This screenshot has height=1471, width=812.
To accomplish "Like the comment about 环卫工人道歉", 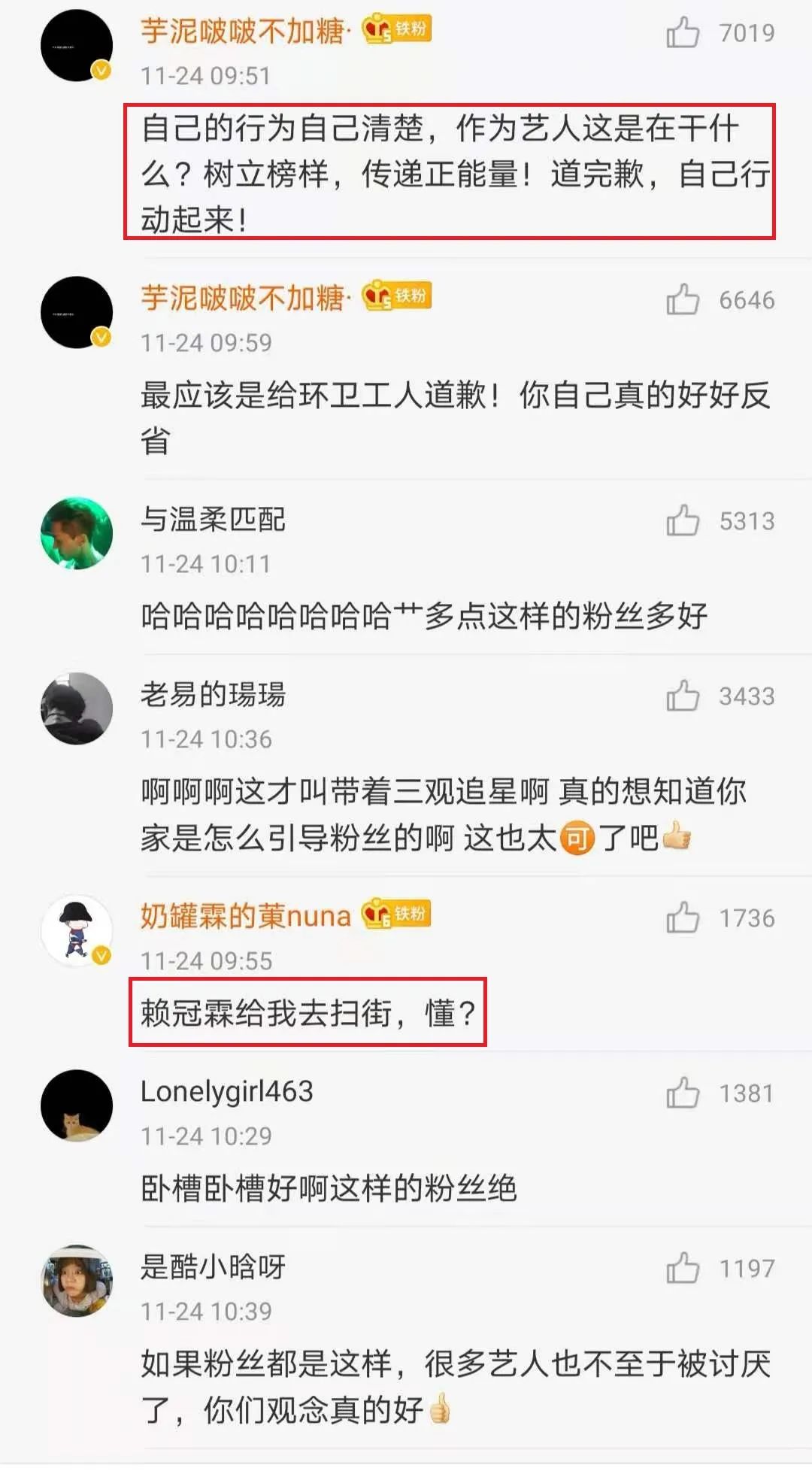I will [x=683, y=300].
